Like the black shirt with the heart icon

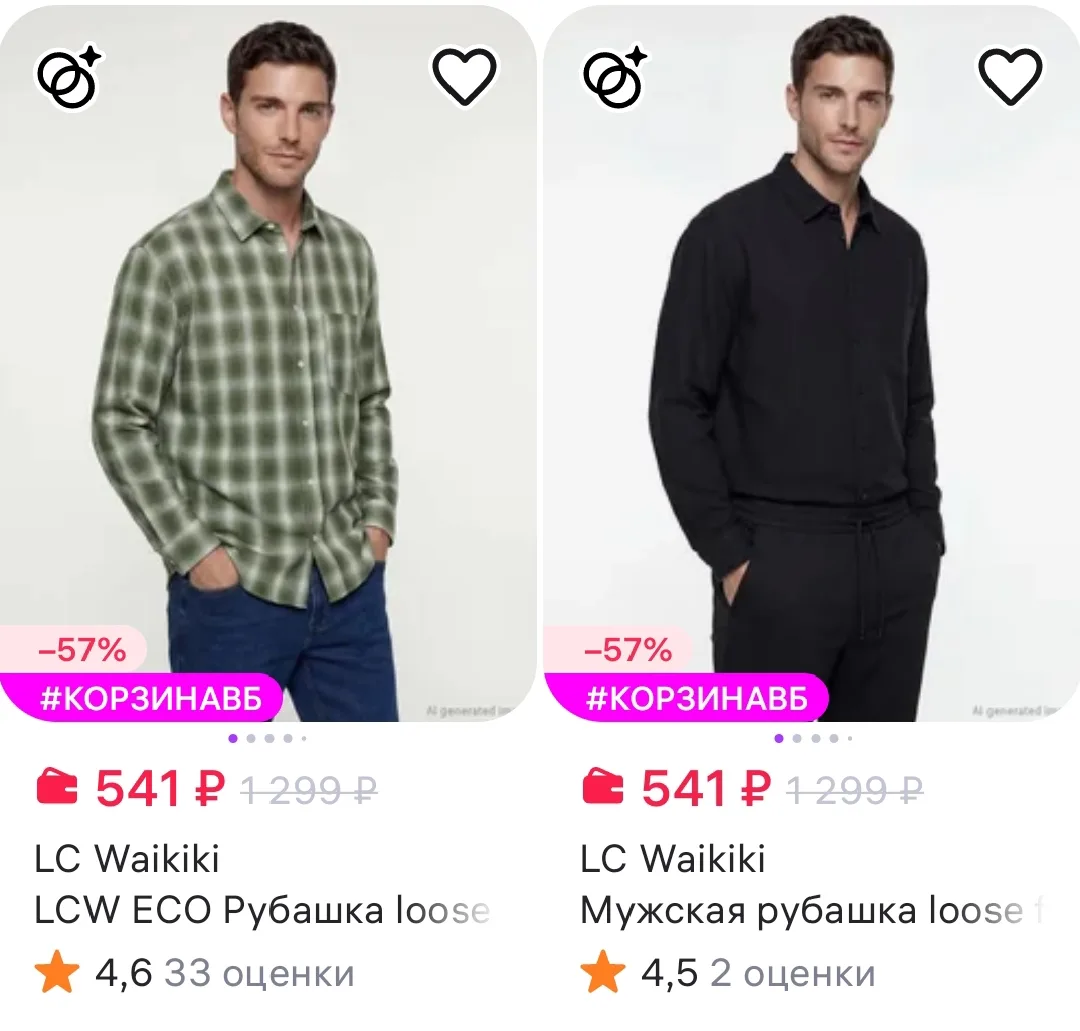(x=1010, y=76)
